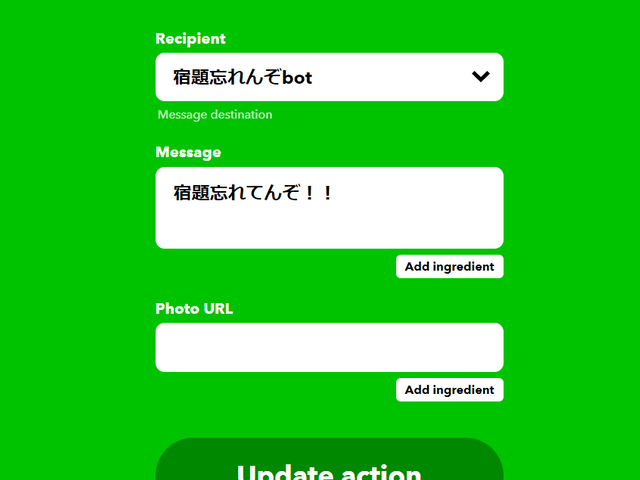Open the Recipient dropdown

point(329,77)
